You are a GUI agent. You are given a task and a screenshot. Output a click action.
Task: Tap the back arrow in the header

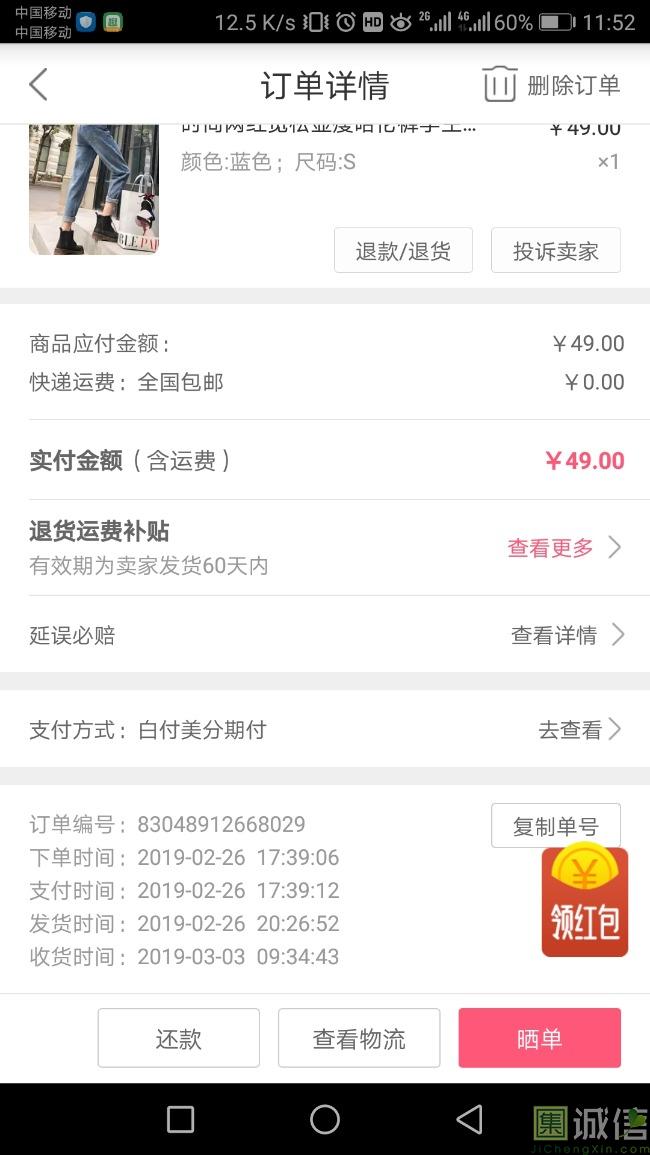coord(38,85)
